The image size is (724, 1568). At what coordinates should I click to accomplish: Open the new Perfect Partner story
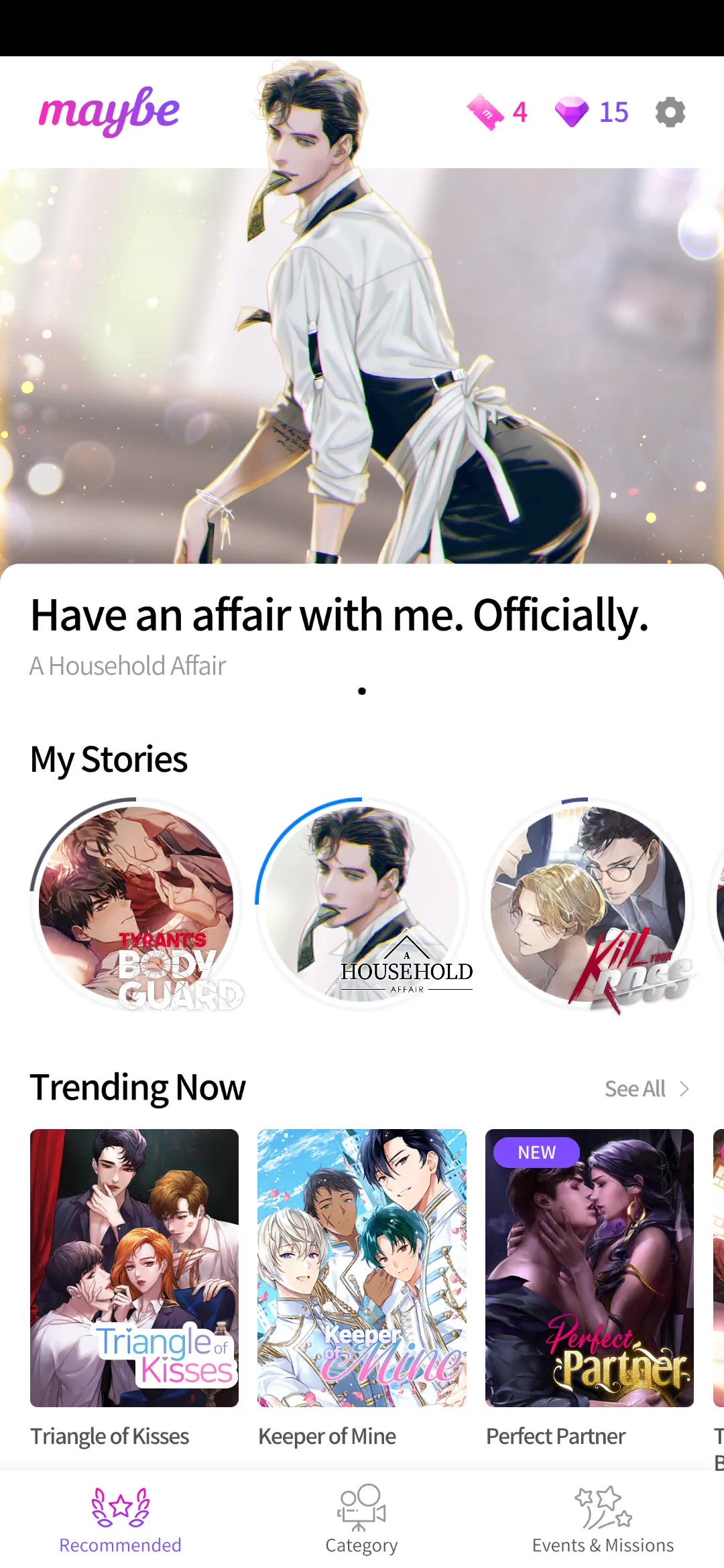tap(589, 1268)
